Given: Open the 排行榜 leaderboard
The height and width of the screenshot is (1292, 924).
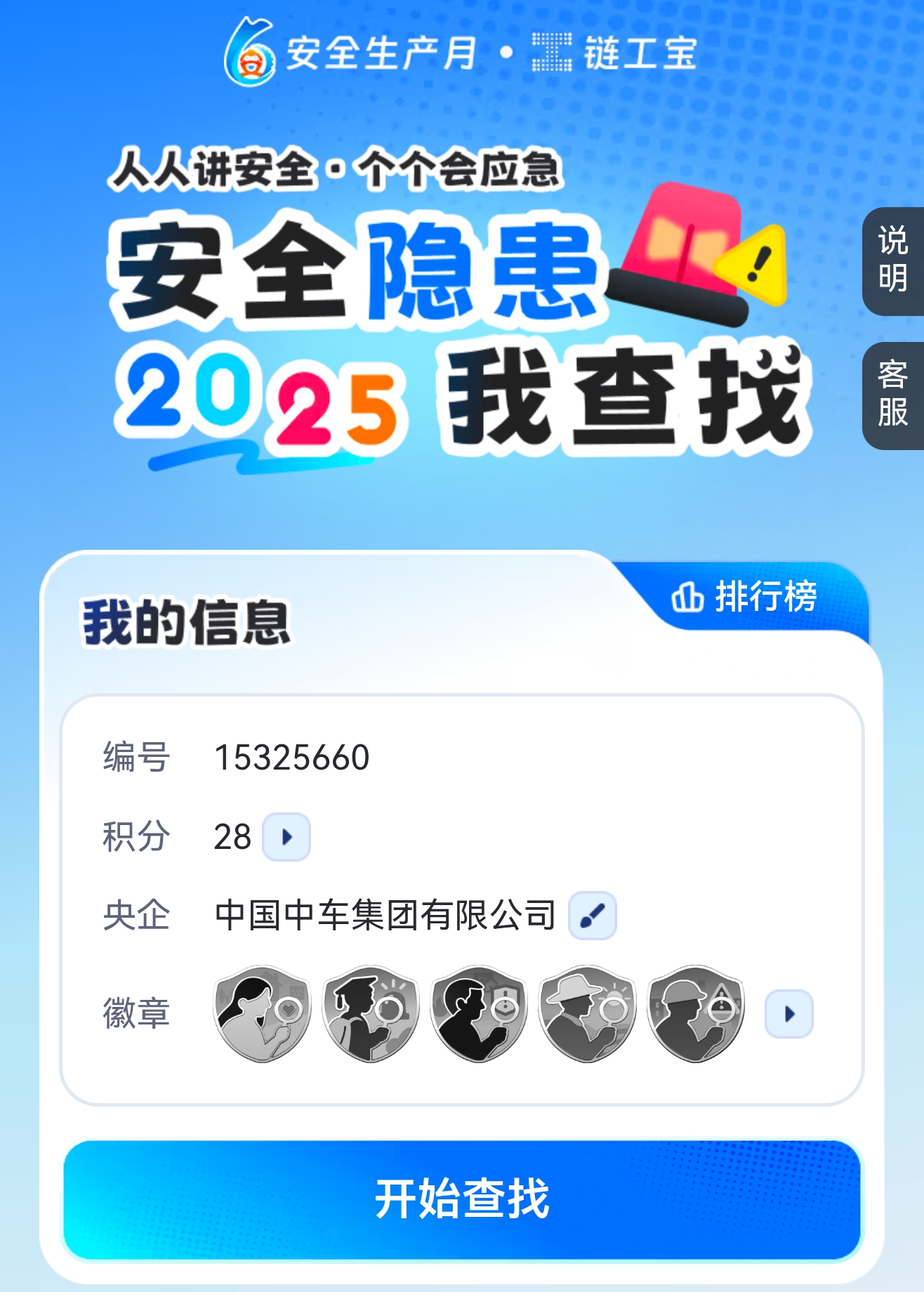Looking at the screenshot, I should (x=746, y=597).
